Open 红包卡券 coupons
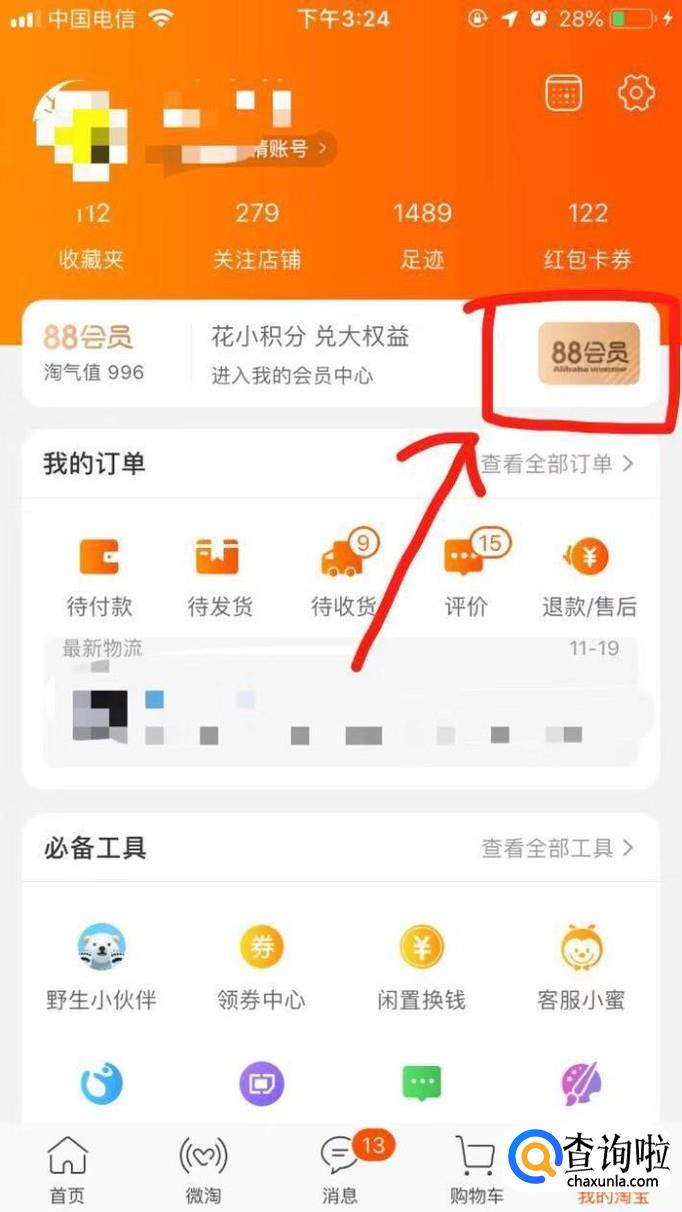Image resolution: width=682 pixels, height=1212 pixels. tap(588, 237)
